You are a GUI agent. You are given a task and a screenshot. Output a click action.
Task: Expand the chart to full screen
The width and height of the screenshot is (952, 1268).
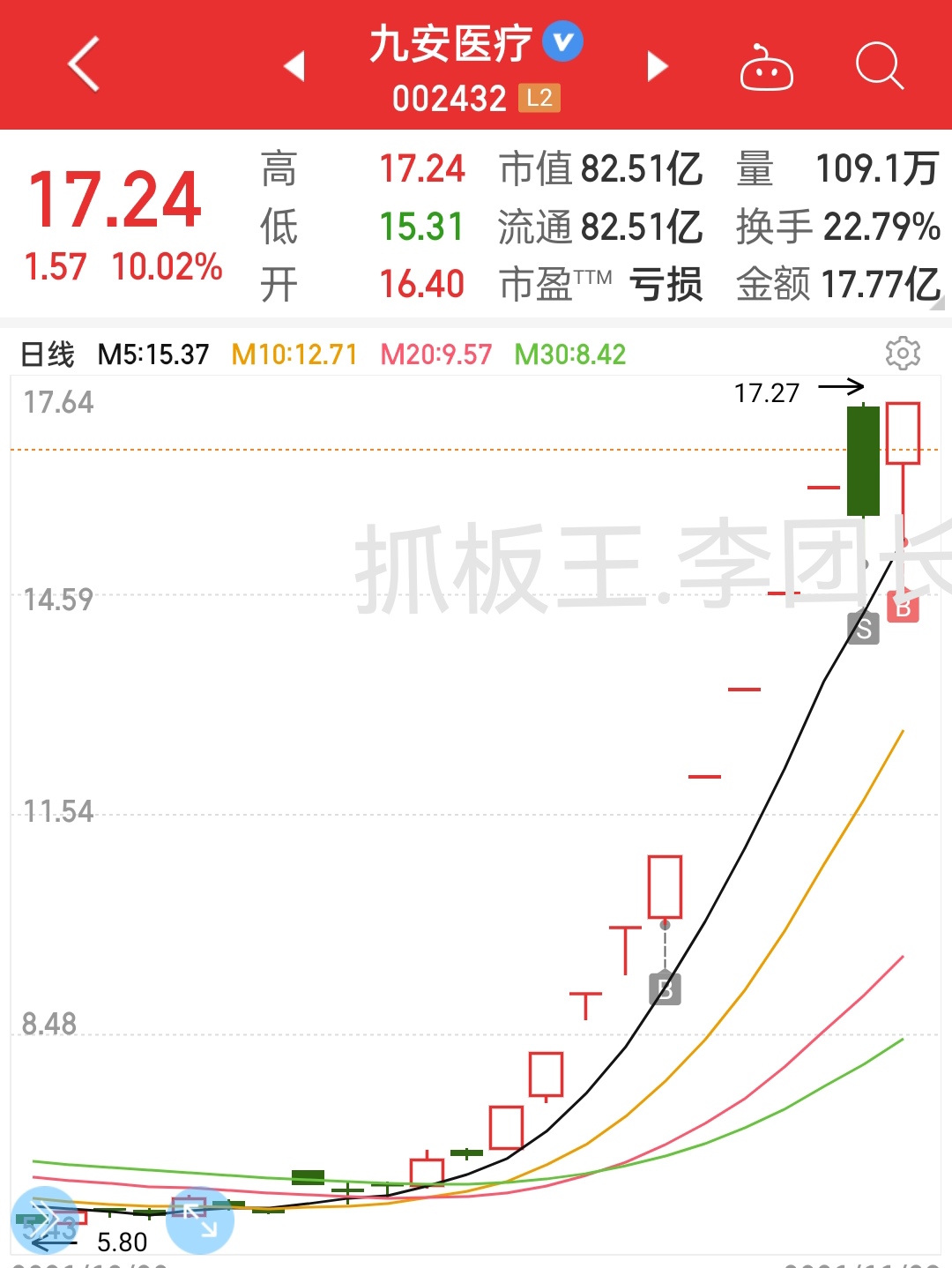(200, 1220)
